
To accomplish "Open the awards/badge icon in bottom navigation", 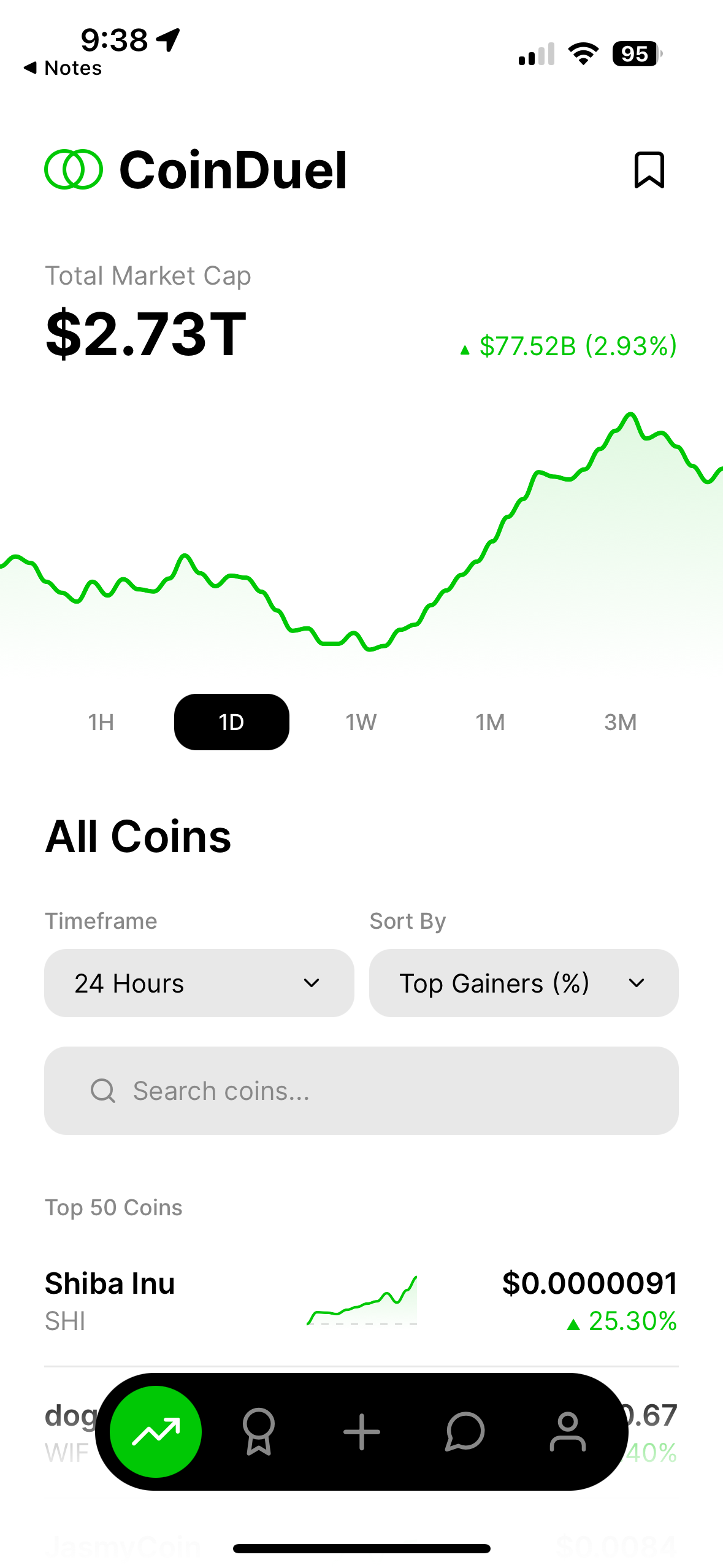I will [258, 1431].
